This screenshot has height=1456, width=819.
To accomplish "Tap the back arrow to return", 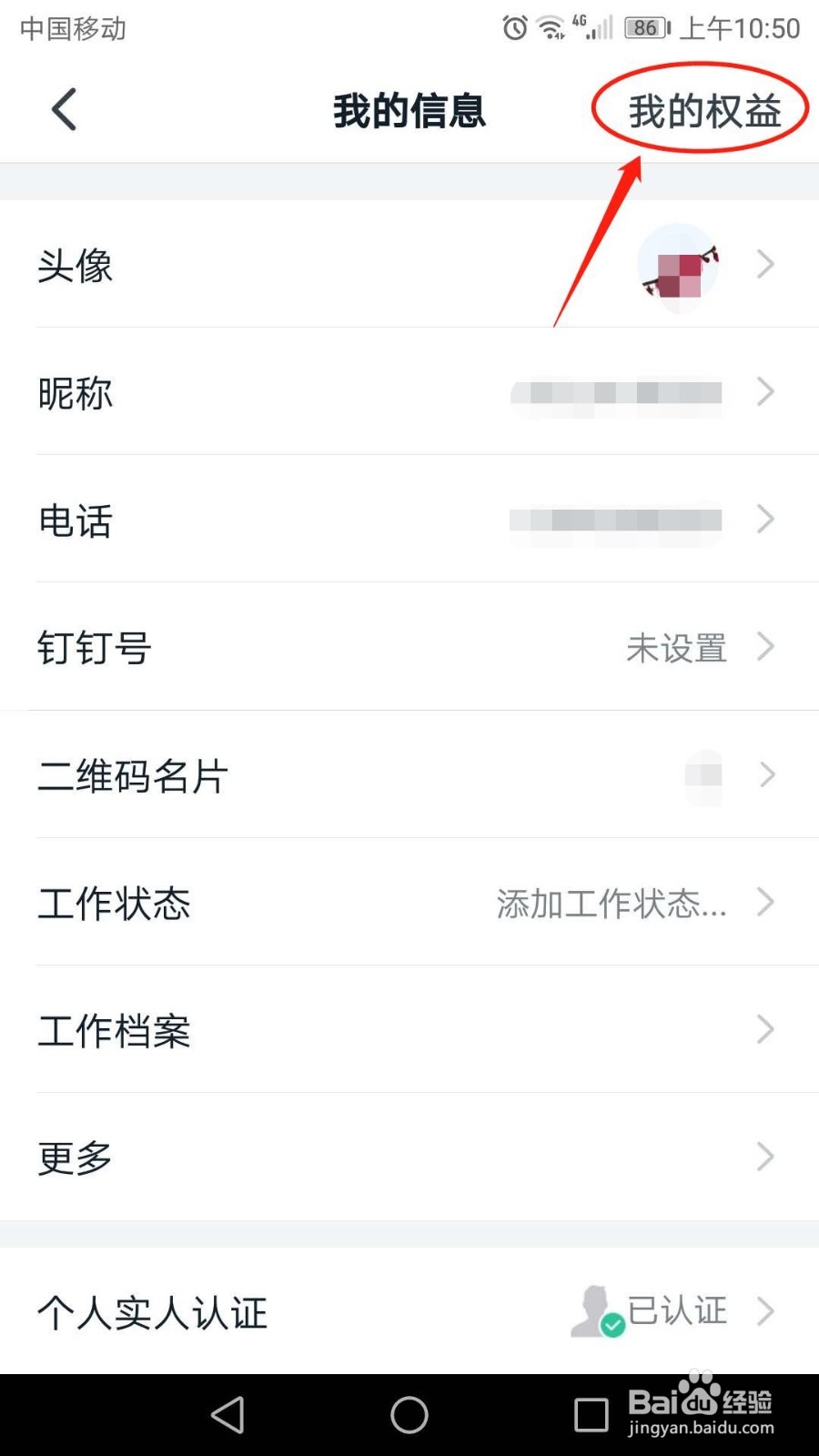I will 63,108.
